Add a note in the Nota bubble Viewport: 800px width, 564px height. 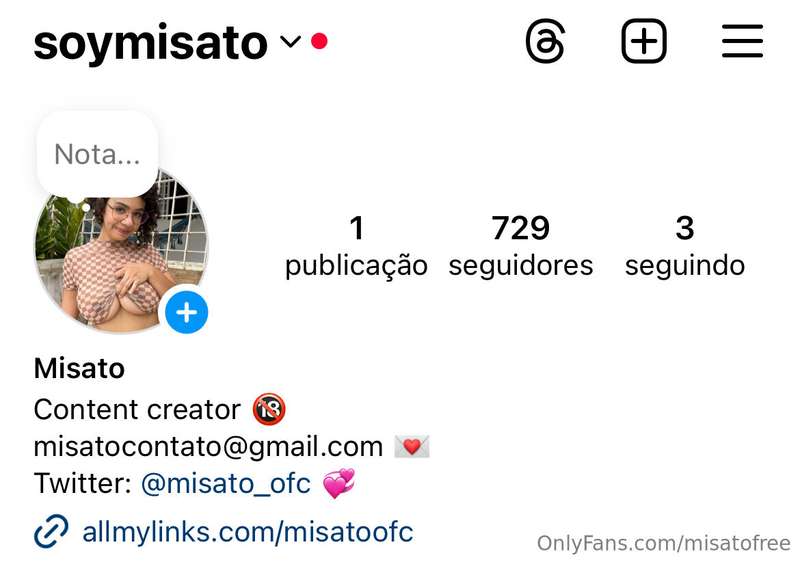(x=97, y=154)
